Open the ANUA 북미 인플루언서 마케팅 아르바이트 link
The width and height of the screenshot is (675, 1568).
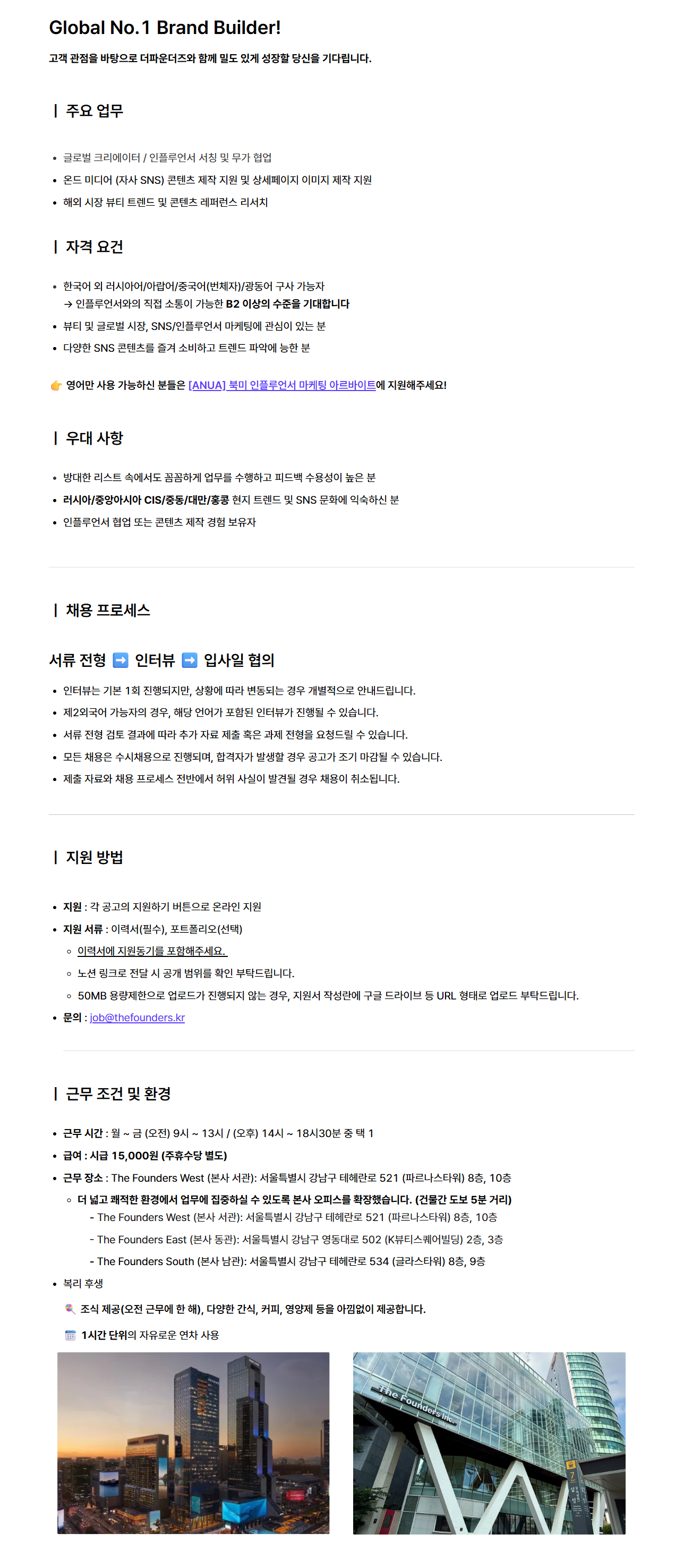coord(282,385)
